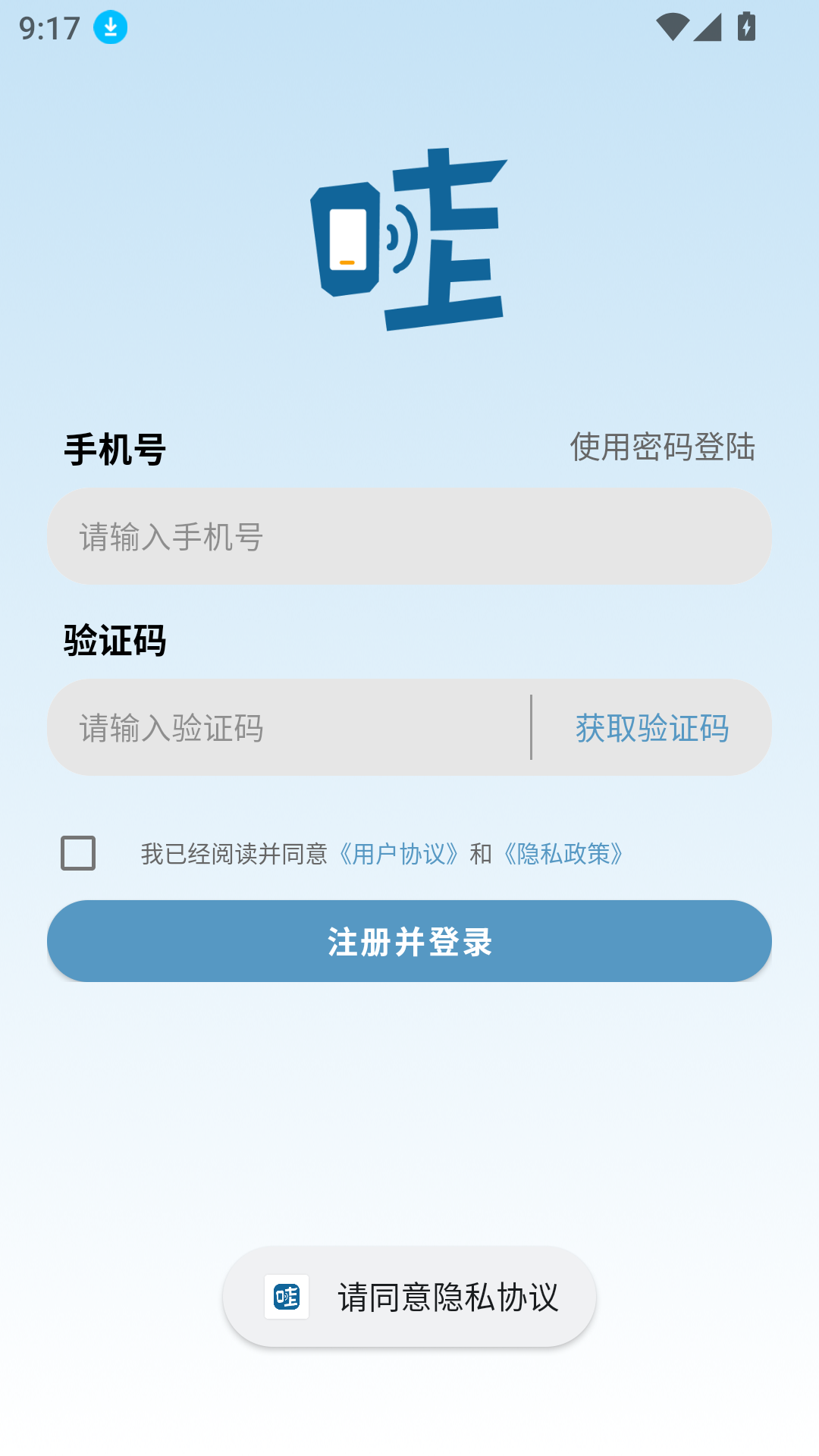Open the 隐私政策 privacy policy
819x1456 pixels.
point(563,855)
